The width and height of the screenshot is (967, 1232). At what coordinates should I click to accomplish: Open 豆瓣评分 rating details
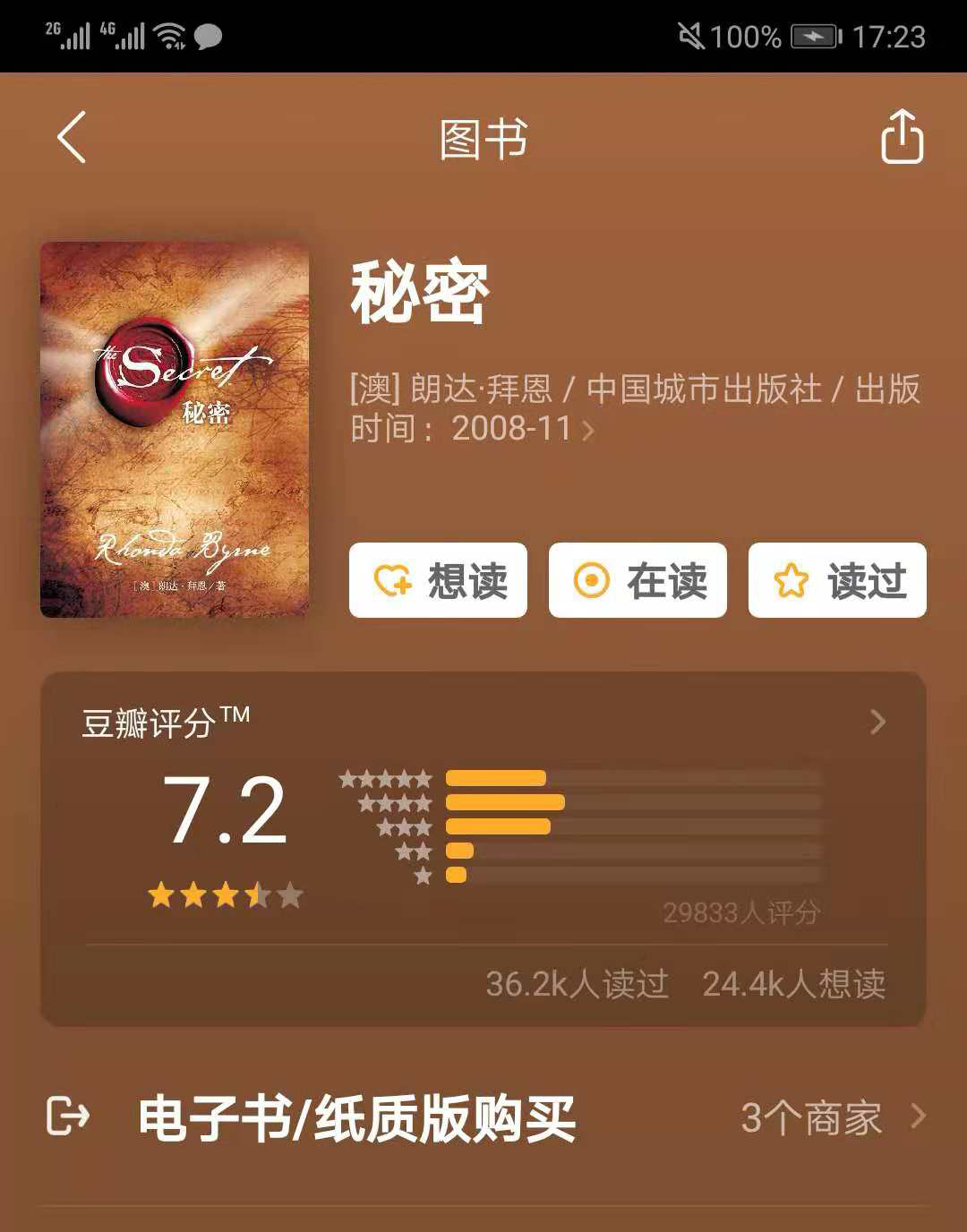click(877, 722)
